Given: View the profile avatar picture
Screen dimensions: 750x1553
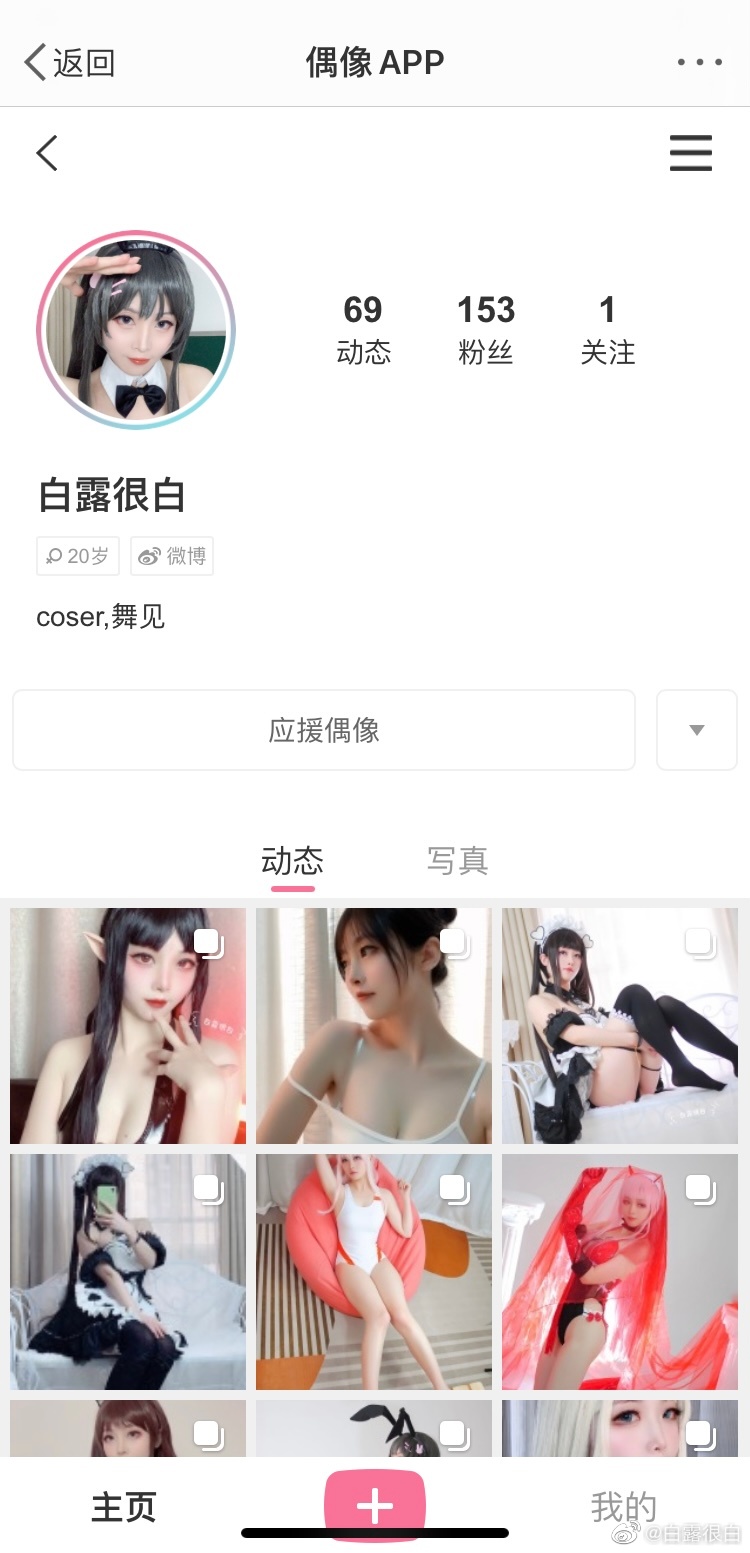Looking at the screenshot, I should (x=136, y=330).
